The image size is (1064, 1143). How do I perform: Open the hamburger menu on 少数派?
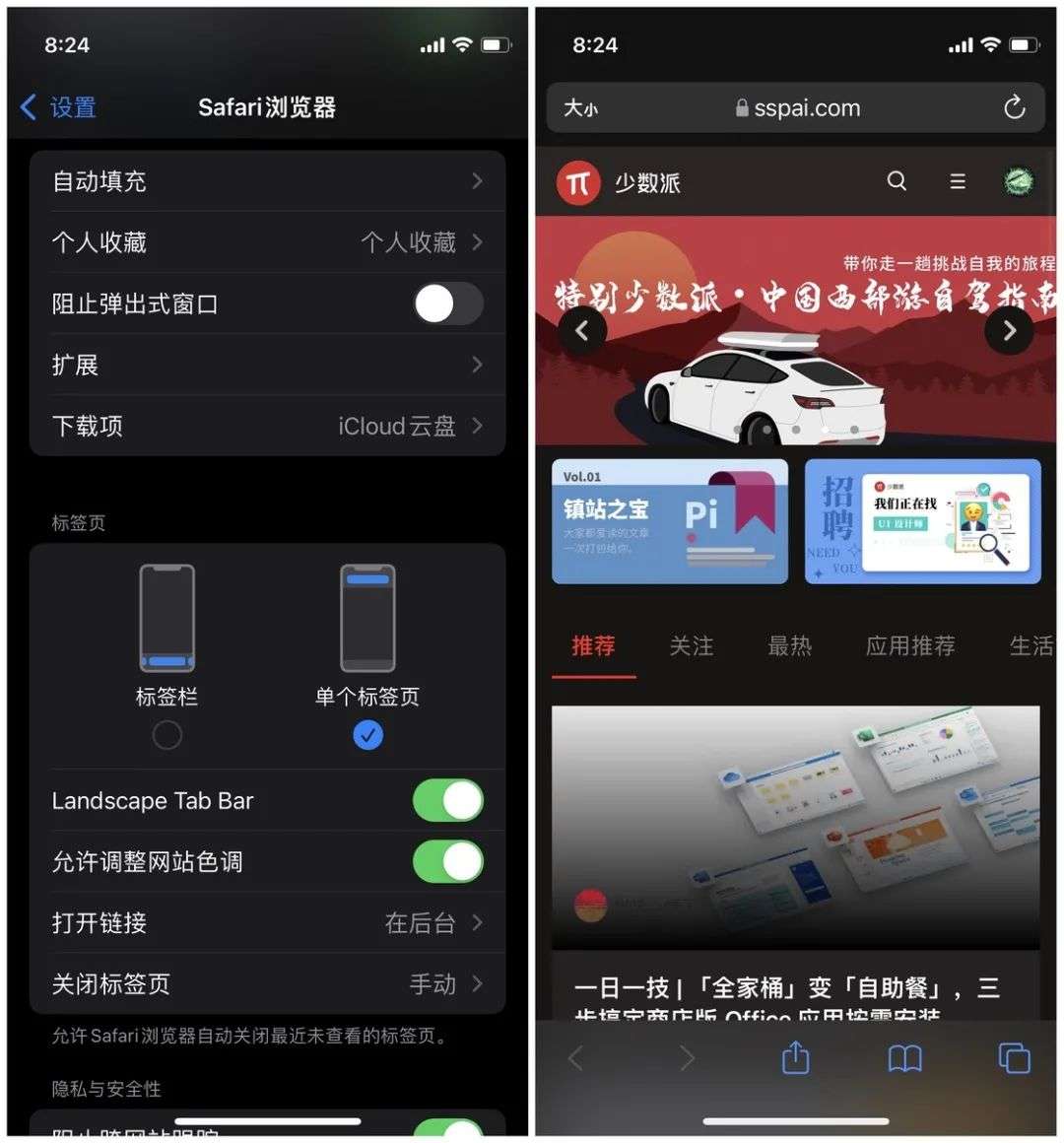[958, 180]
